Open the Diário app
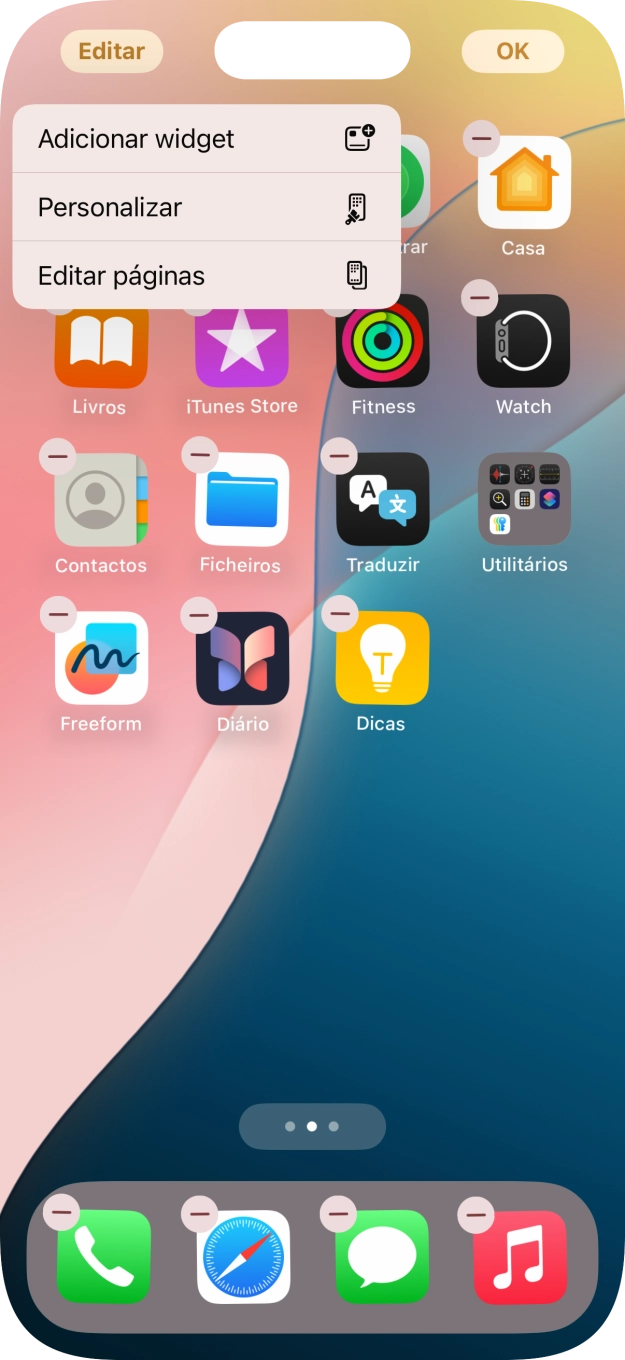The height and width of the screenshot is (1360, 625). [242, 659]
